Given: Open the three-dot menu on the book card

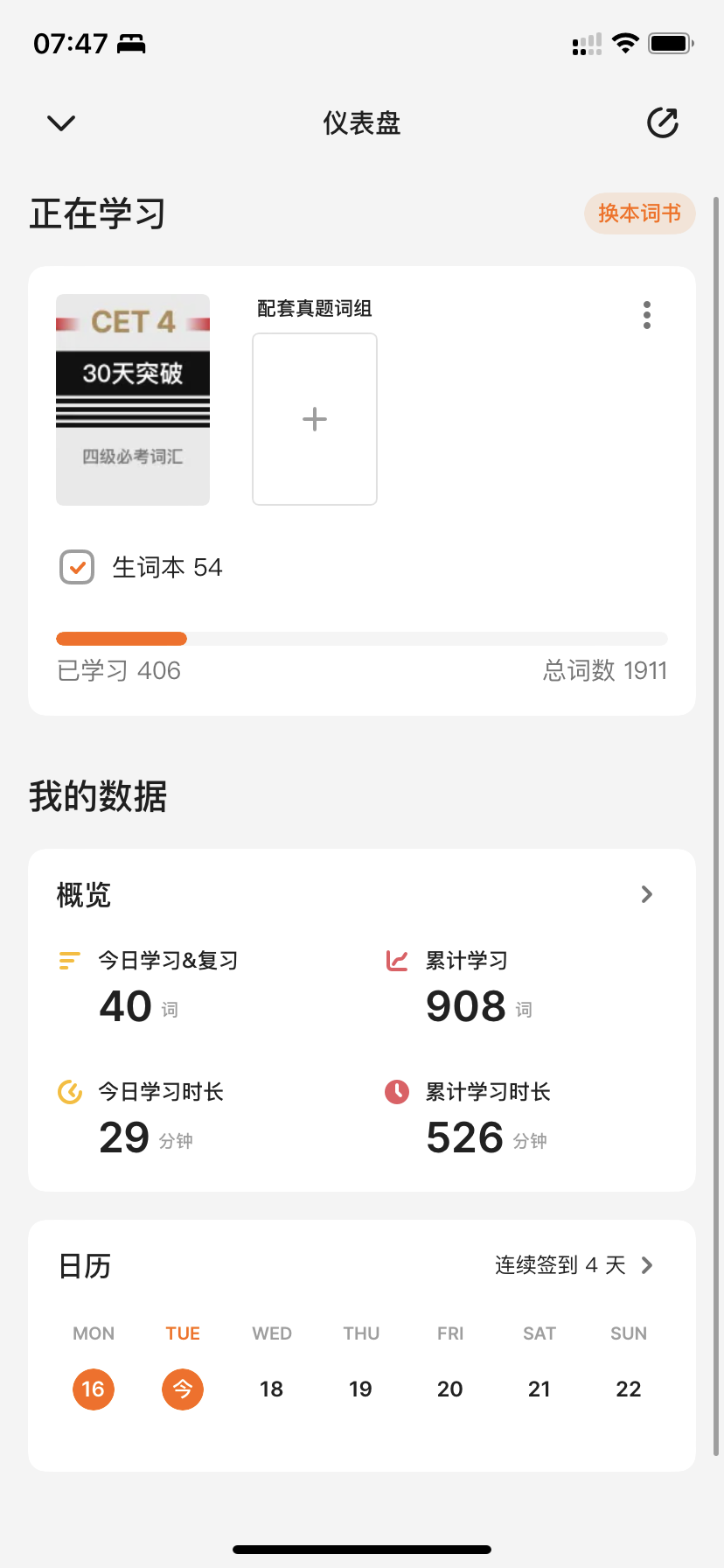Looking at the screenshot, I should click(x=647, y=315).
